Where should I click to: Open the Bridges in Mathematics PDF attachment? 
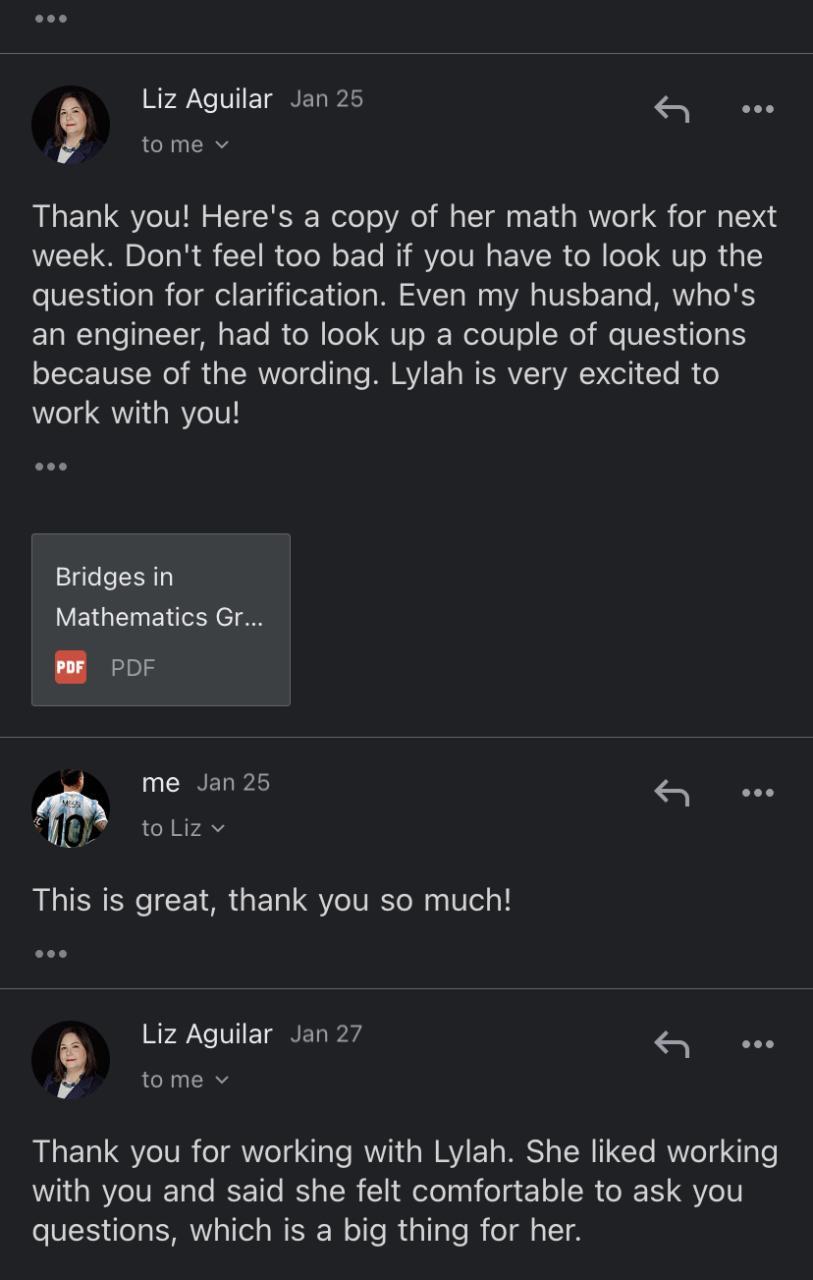click(x=161, y=619)
